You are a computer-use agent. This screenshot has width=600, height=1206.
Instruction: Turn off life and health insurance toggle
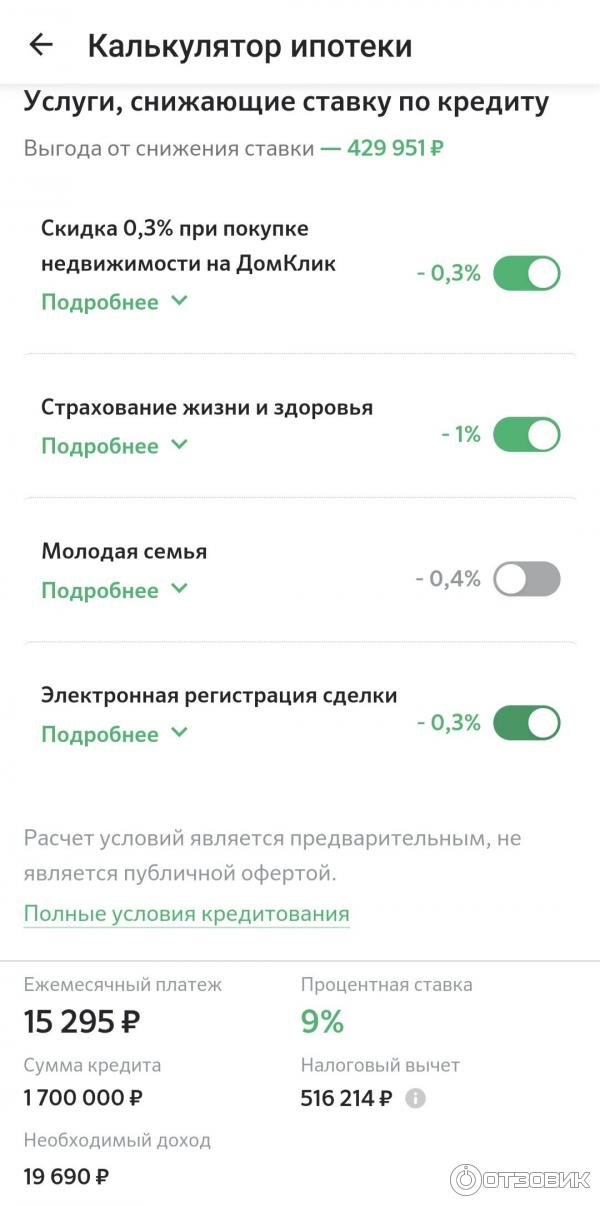[527, 435]
